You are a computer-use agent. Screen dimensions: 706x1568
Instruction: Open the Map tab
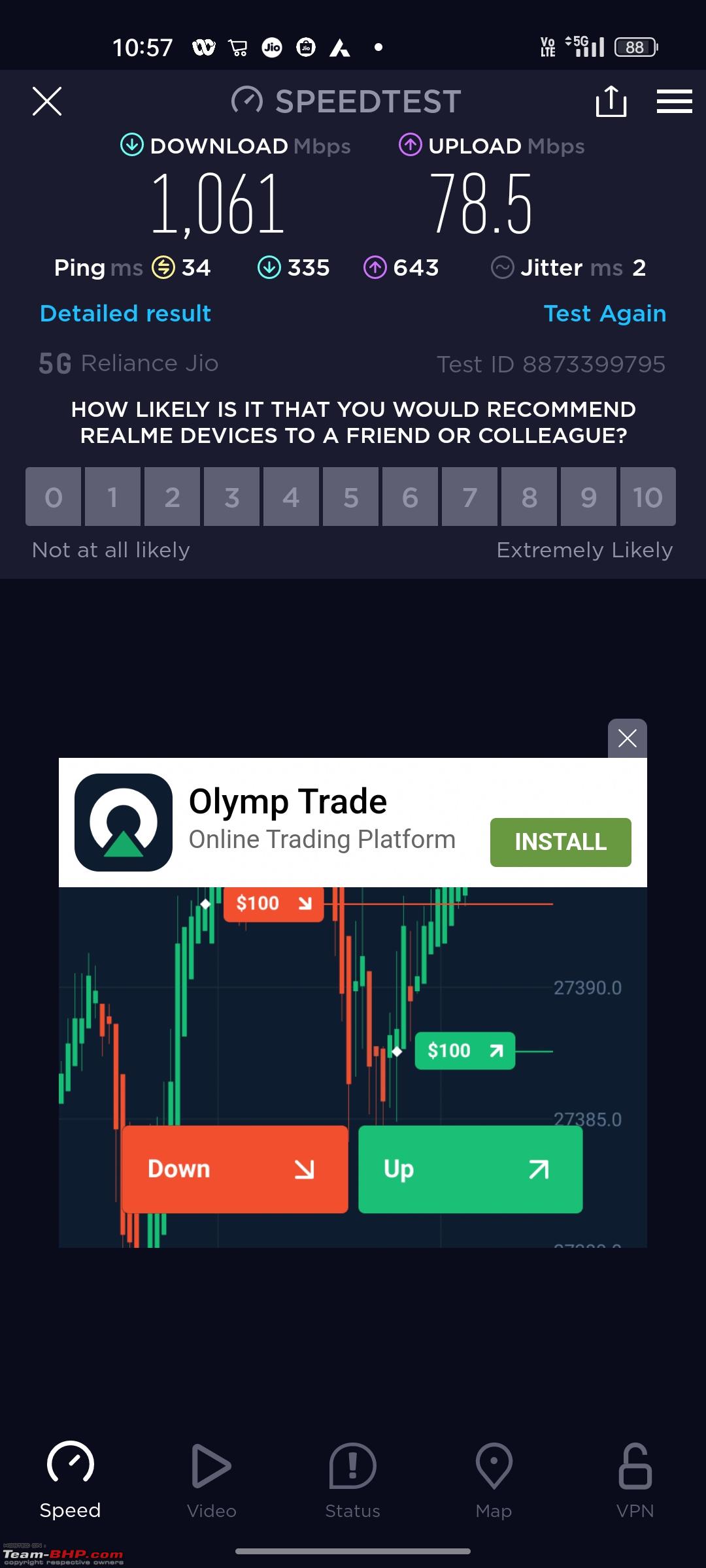pyautogui.click(x=494, y=1480)
